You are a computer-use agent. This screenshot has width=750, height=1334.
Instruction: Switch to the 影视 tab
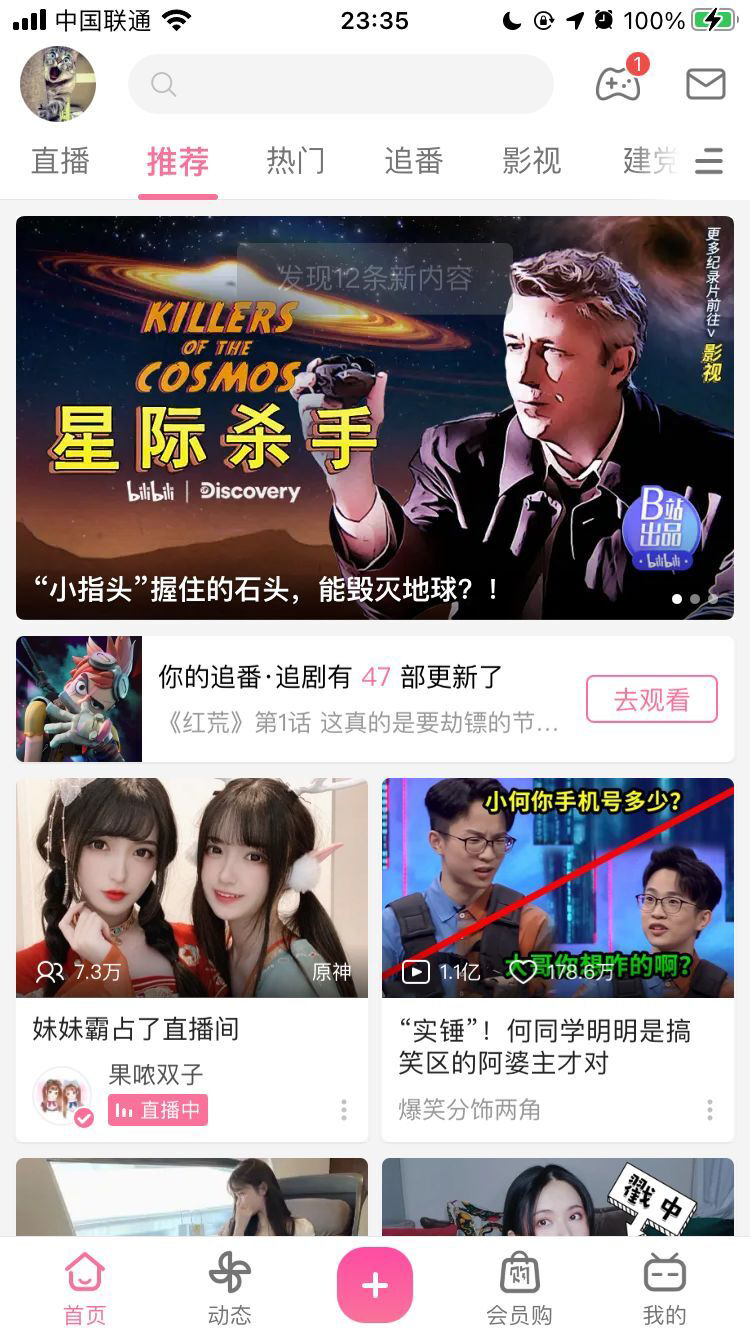pyautogui.click(x=531, y=161)
